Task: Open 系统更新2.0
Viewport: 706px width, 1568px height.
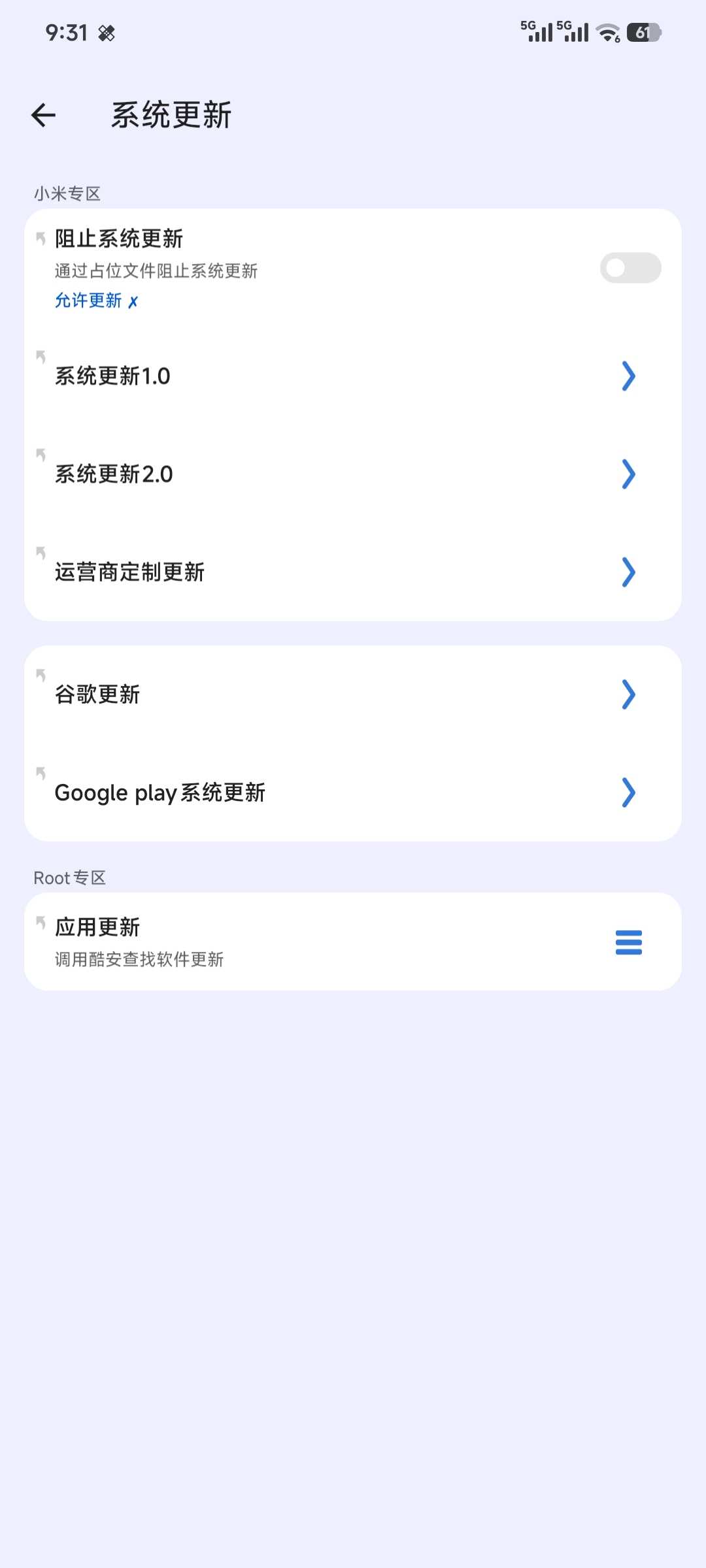Action: pos(353,474)
